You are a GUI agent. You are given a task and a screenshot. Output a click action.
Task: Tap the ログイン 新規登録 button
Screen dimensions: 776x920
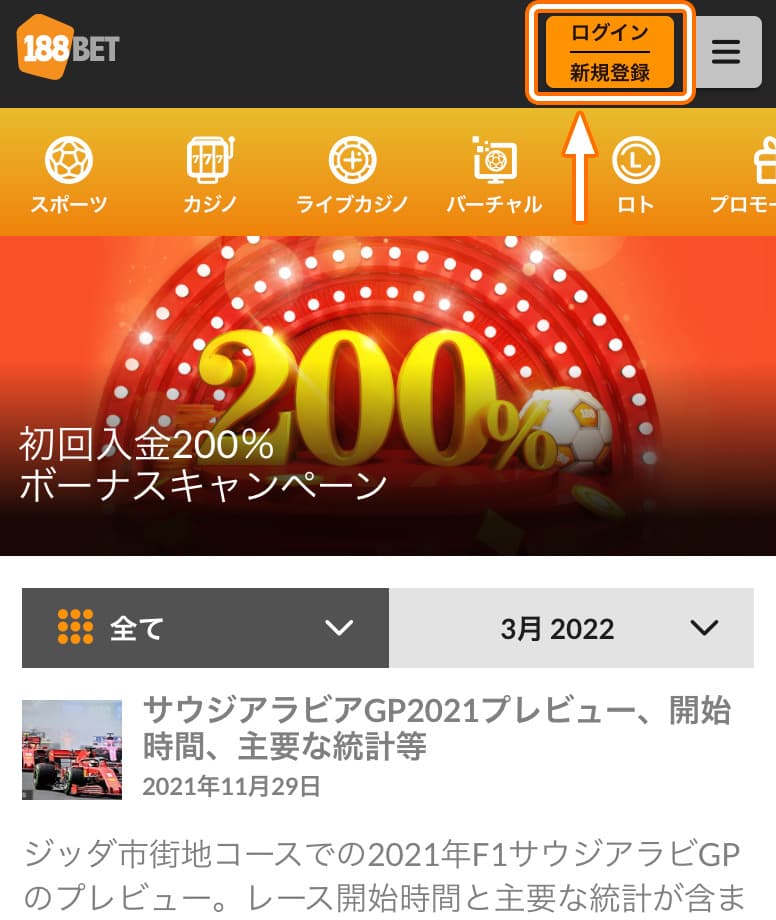(609, 52)
